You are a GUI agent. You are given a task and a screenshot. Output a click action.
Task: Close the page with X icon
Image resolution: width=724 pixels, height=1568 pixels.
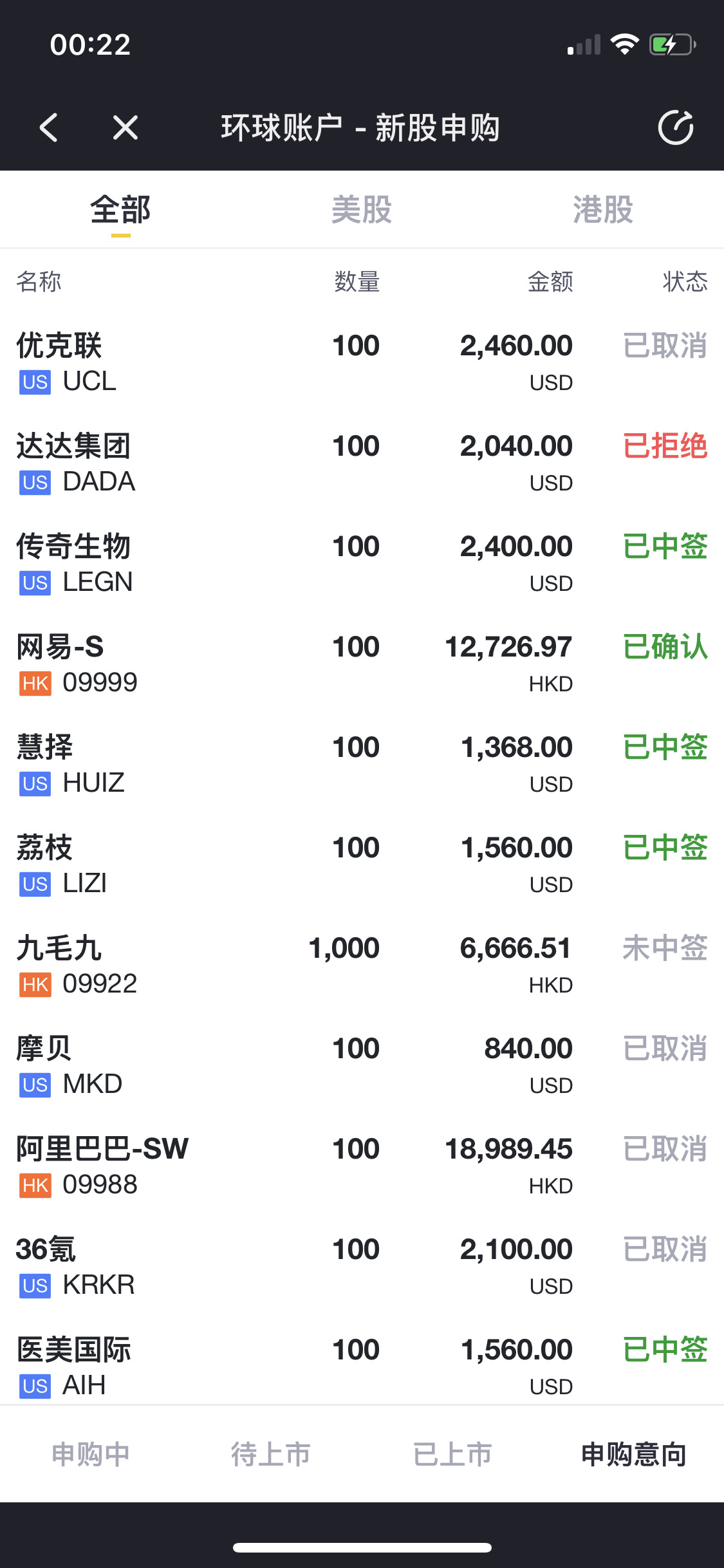[125, 127]
